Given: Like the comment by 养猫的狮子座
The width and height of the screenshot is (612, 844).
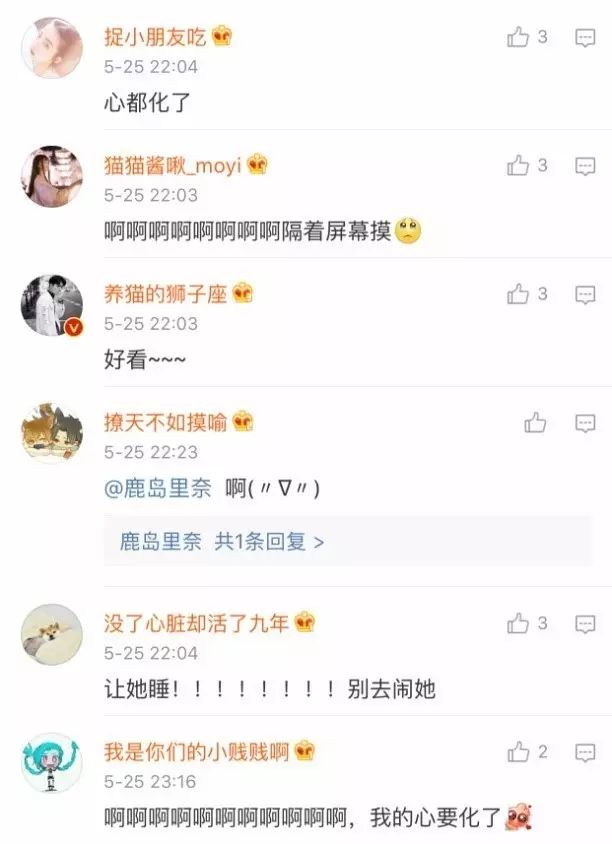Looking at the screenshot, I should (x=517, y=294).
